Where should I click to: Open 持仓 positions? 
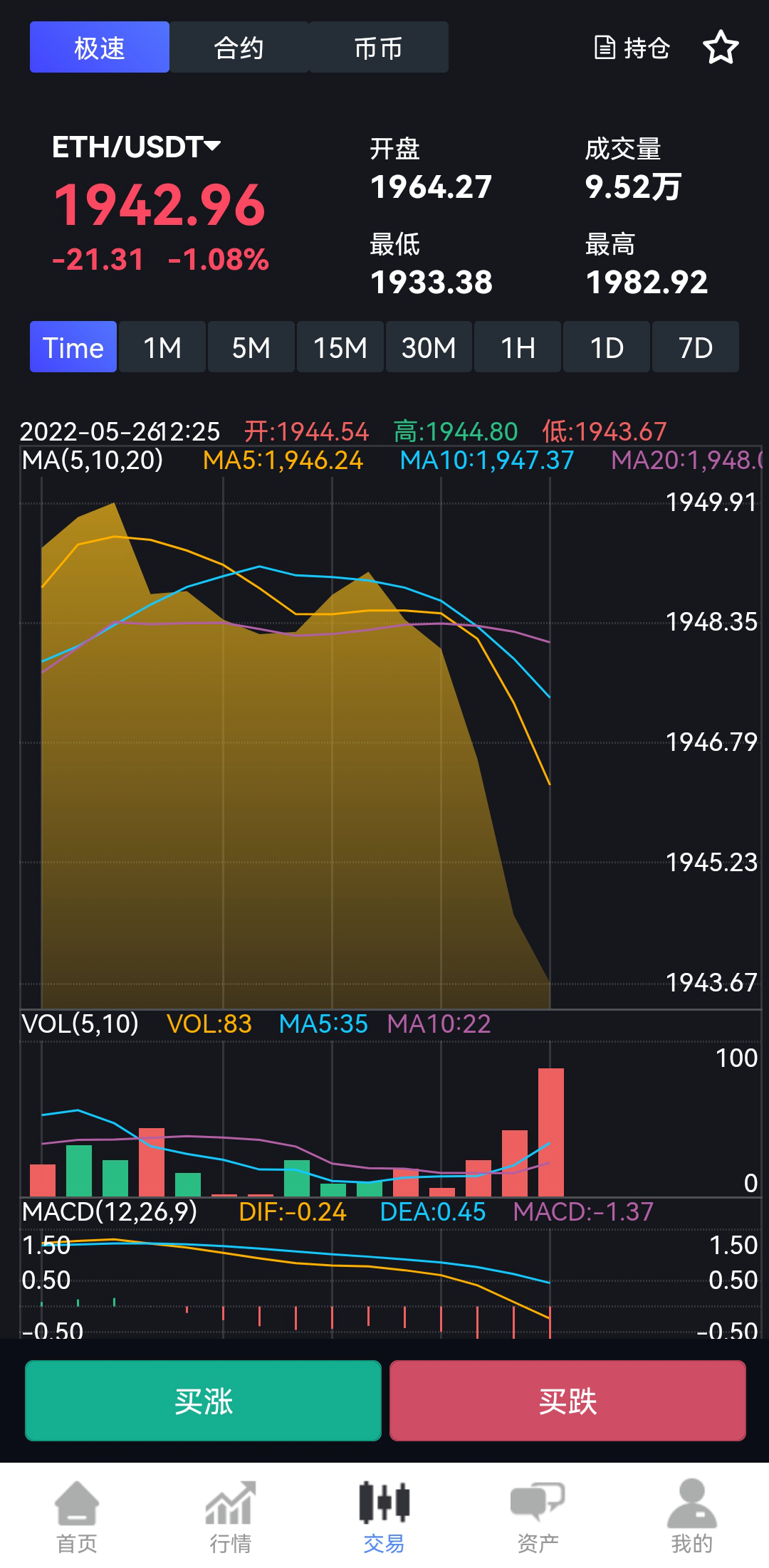[x=632, y=48]
